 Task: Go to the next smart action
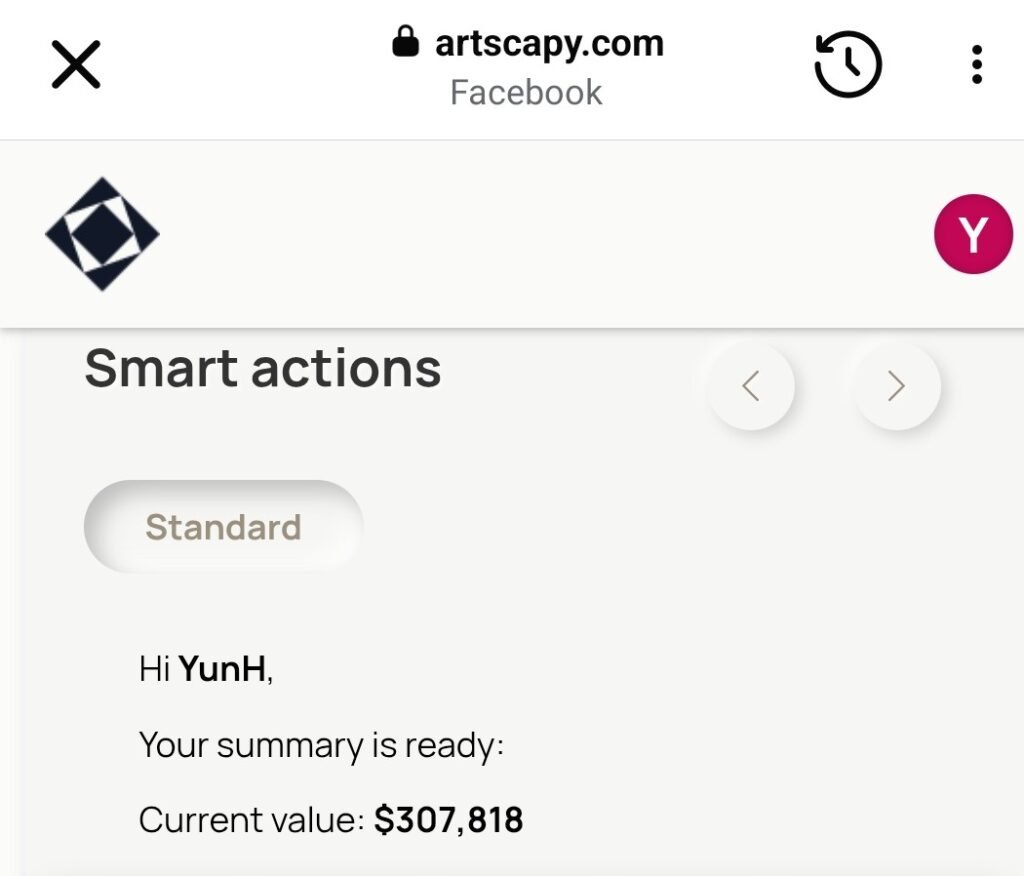tap(896, 386)
